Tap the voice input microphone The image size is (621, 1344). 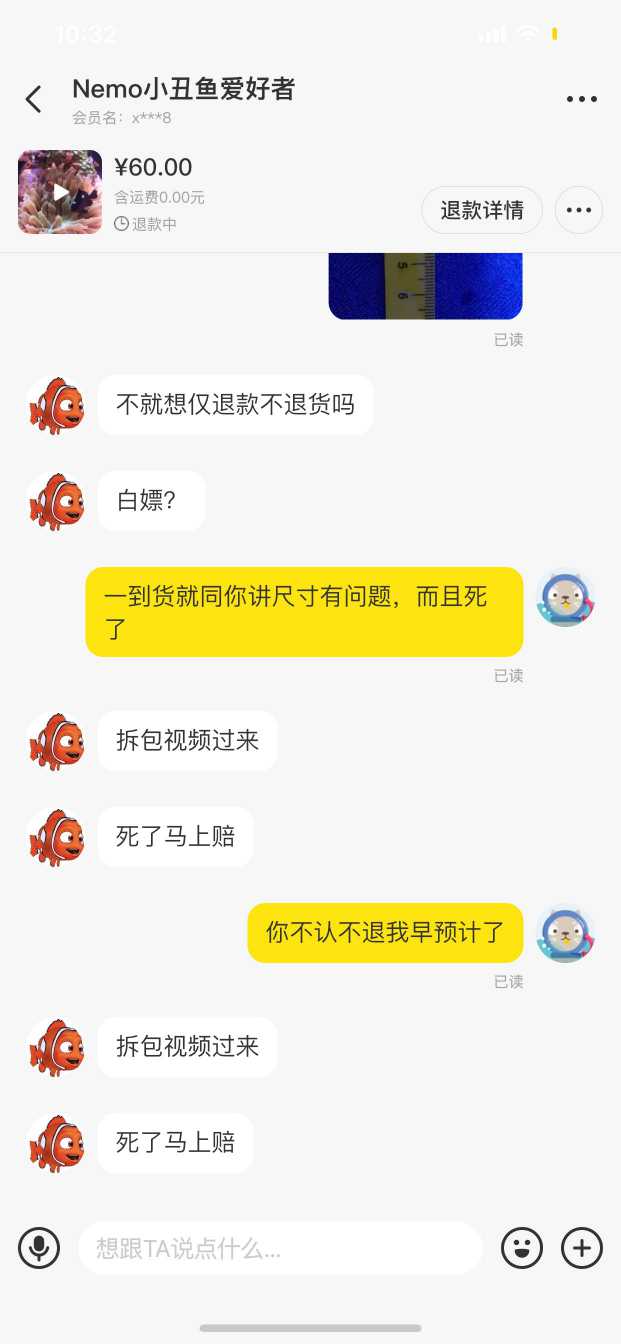(39, 1247)
